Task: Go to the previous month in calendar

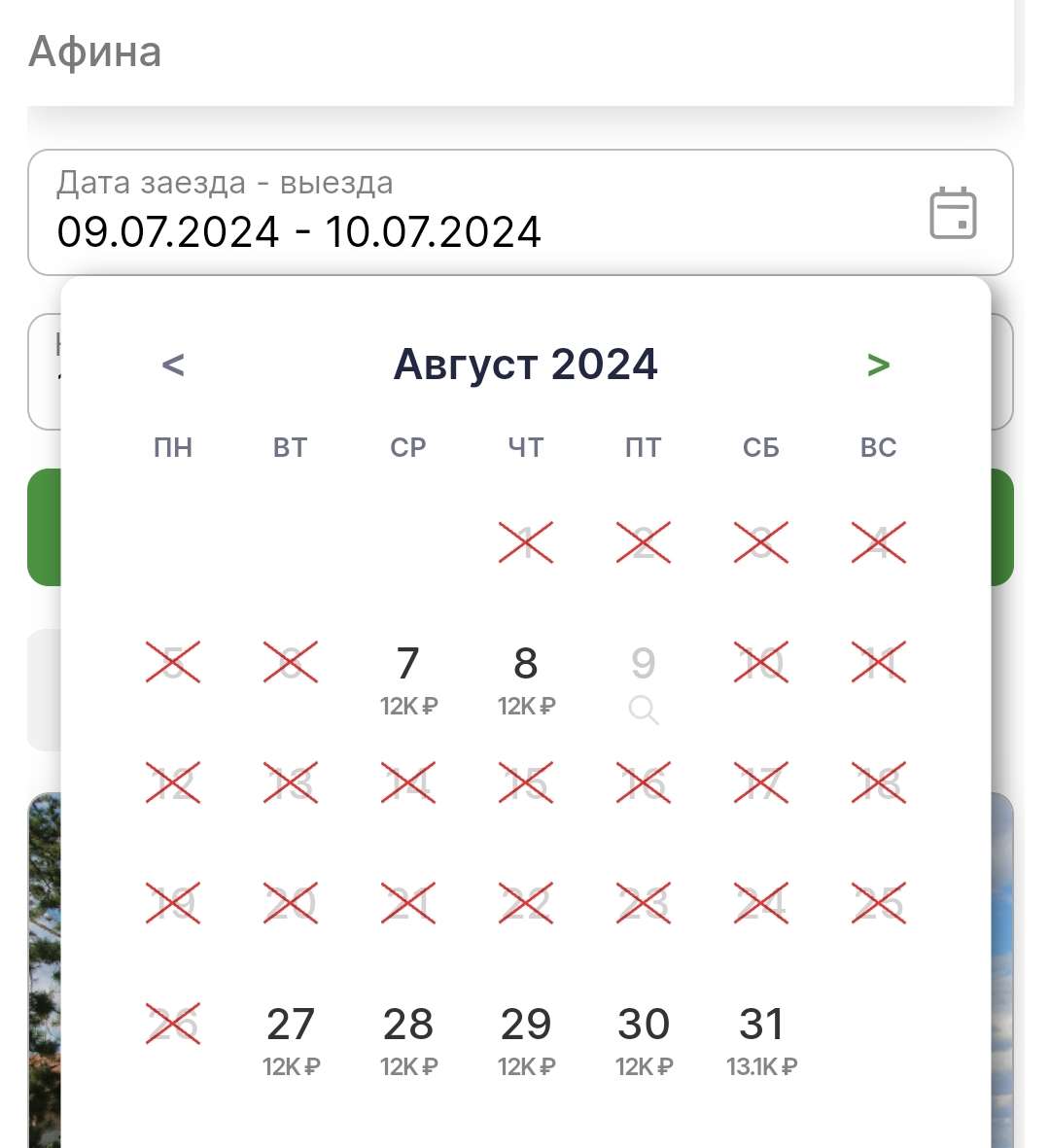Action: click(173, 365)
